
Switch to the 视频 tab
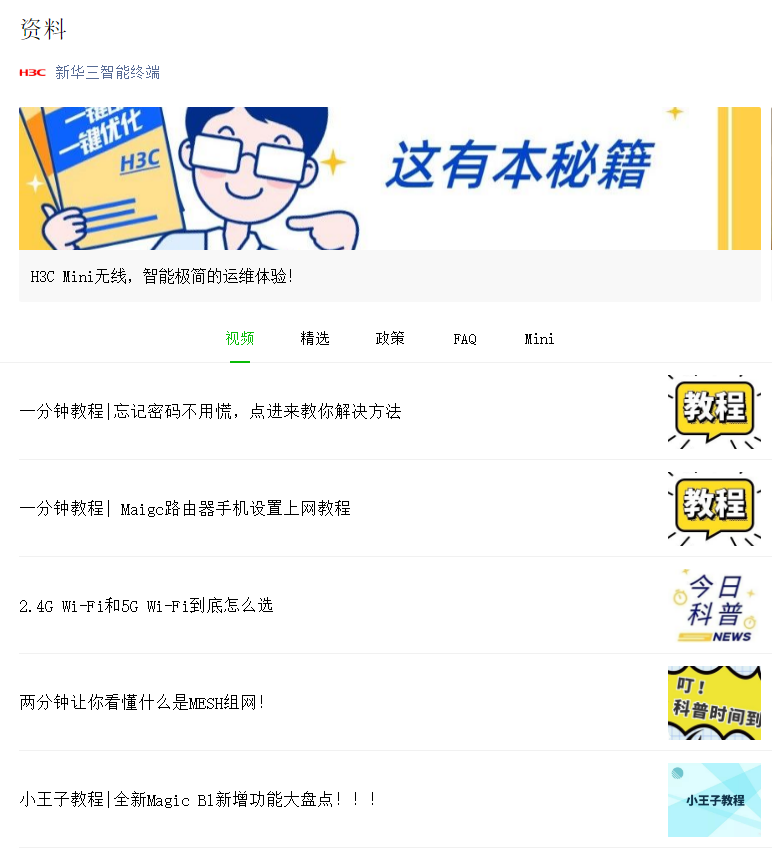(240, 339)
